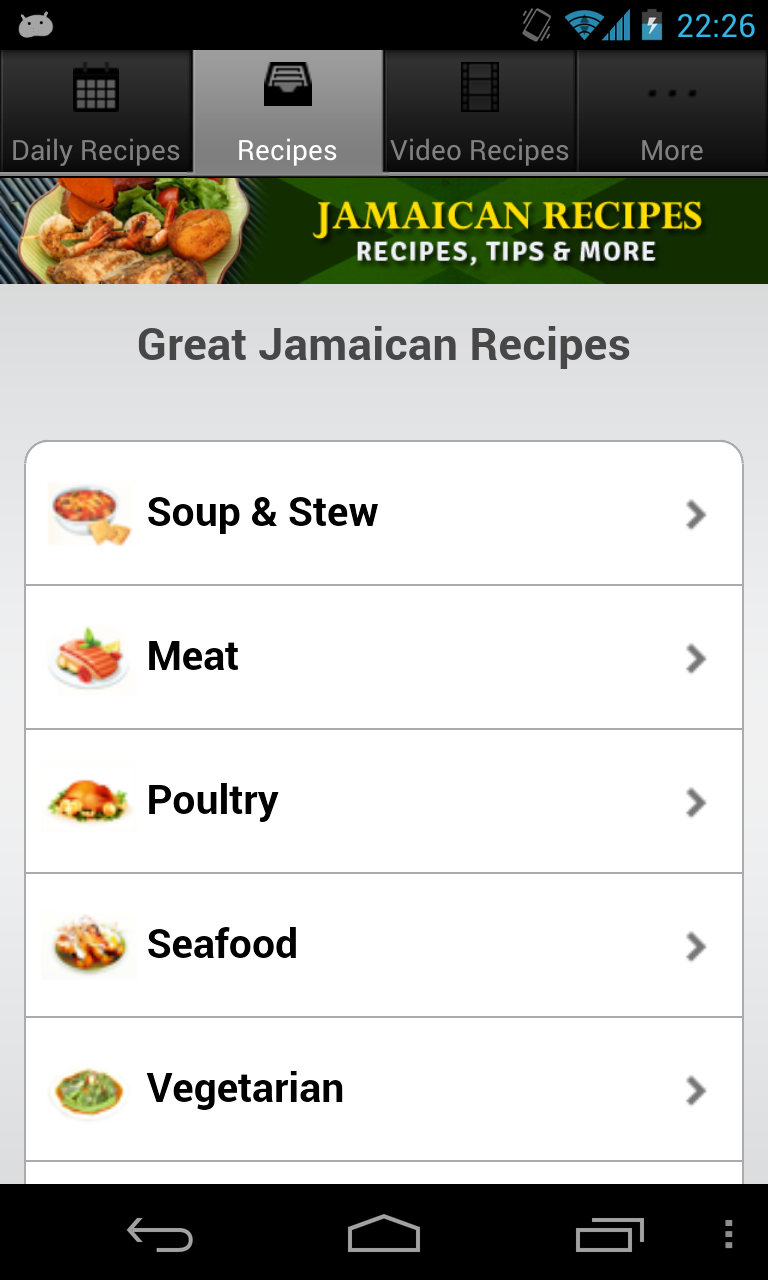Browse Meat recipes
Screen dimensions: 768x1280
tap(384, 657)
